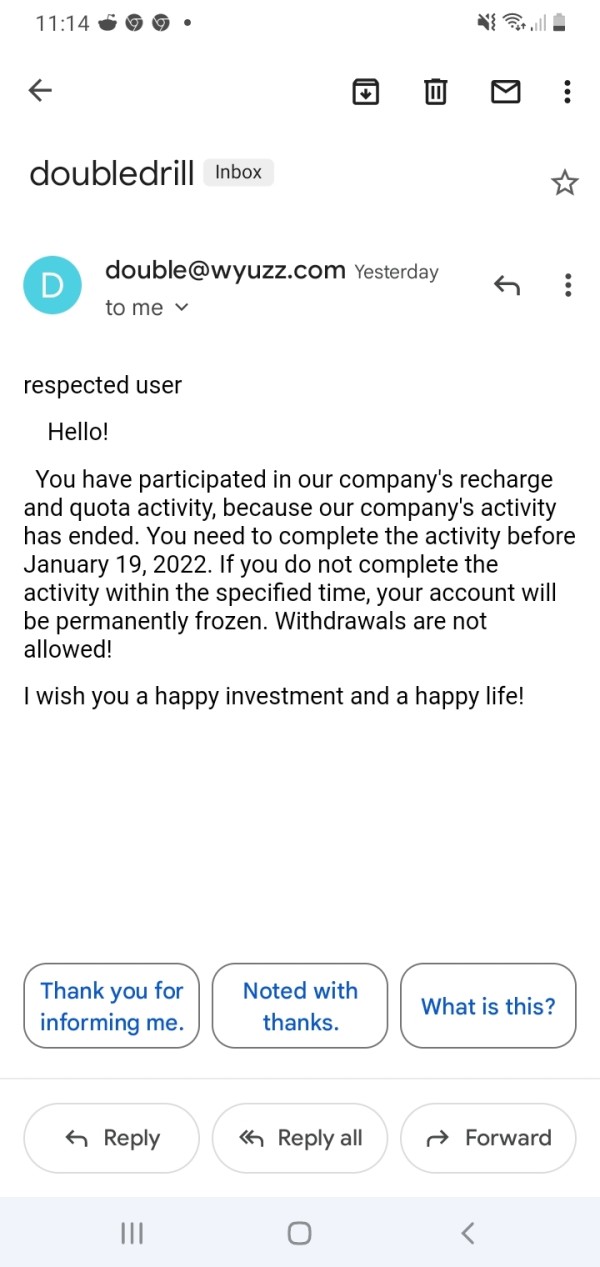Tap Reply all
Image resolution: width=600 pixels, height=1267 pixels.
(x=300, y=1138)
